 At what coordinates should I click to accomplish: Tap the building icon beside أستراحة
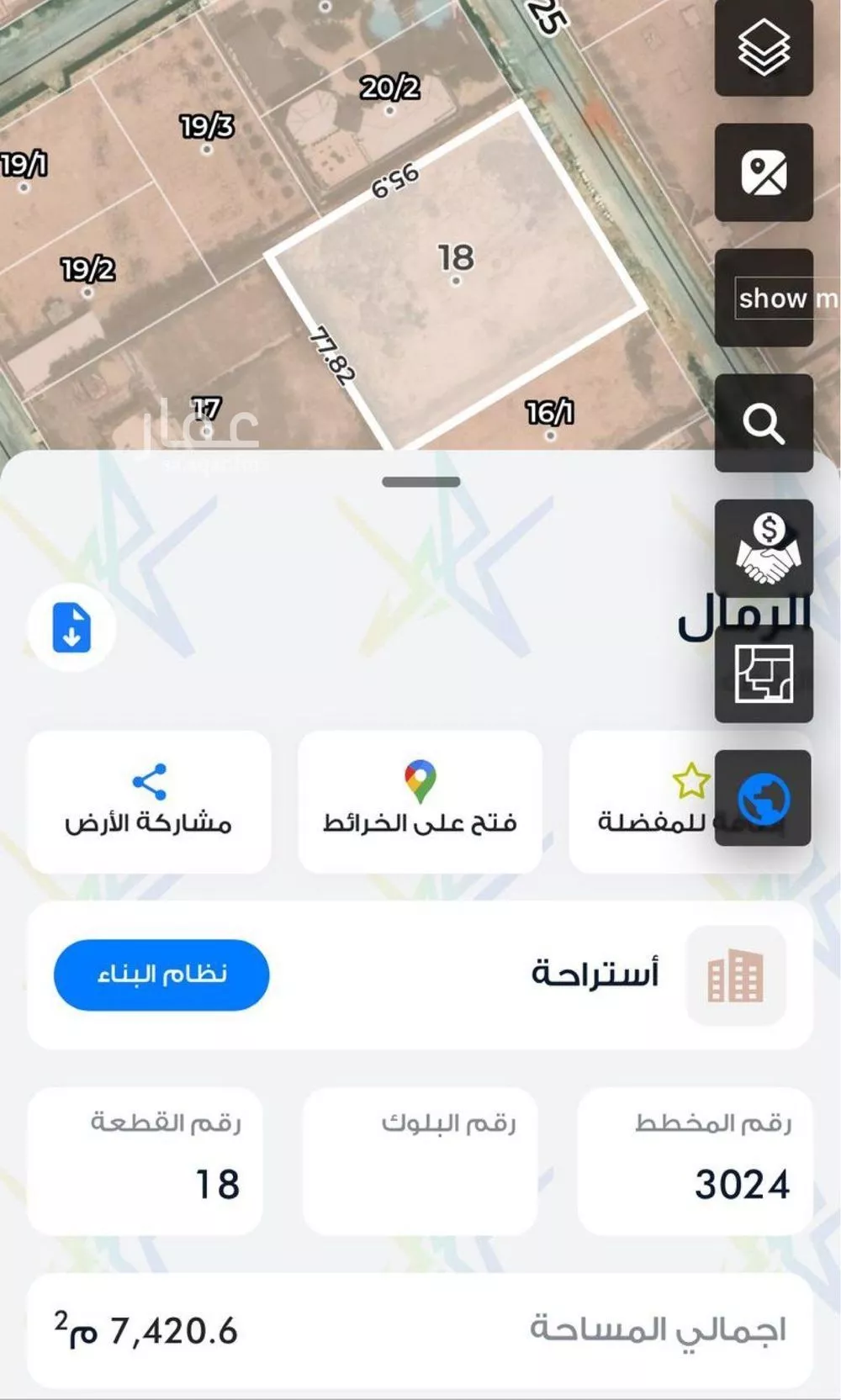[734, 975]
